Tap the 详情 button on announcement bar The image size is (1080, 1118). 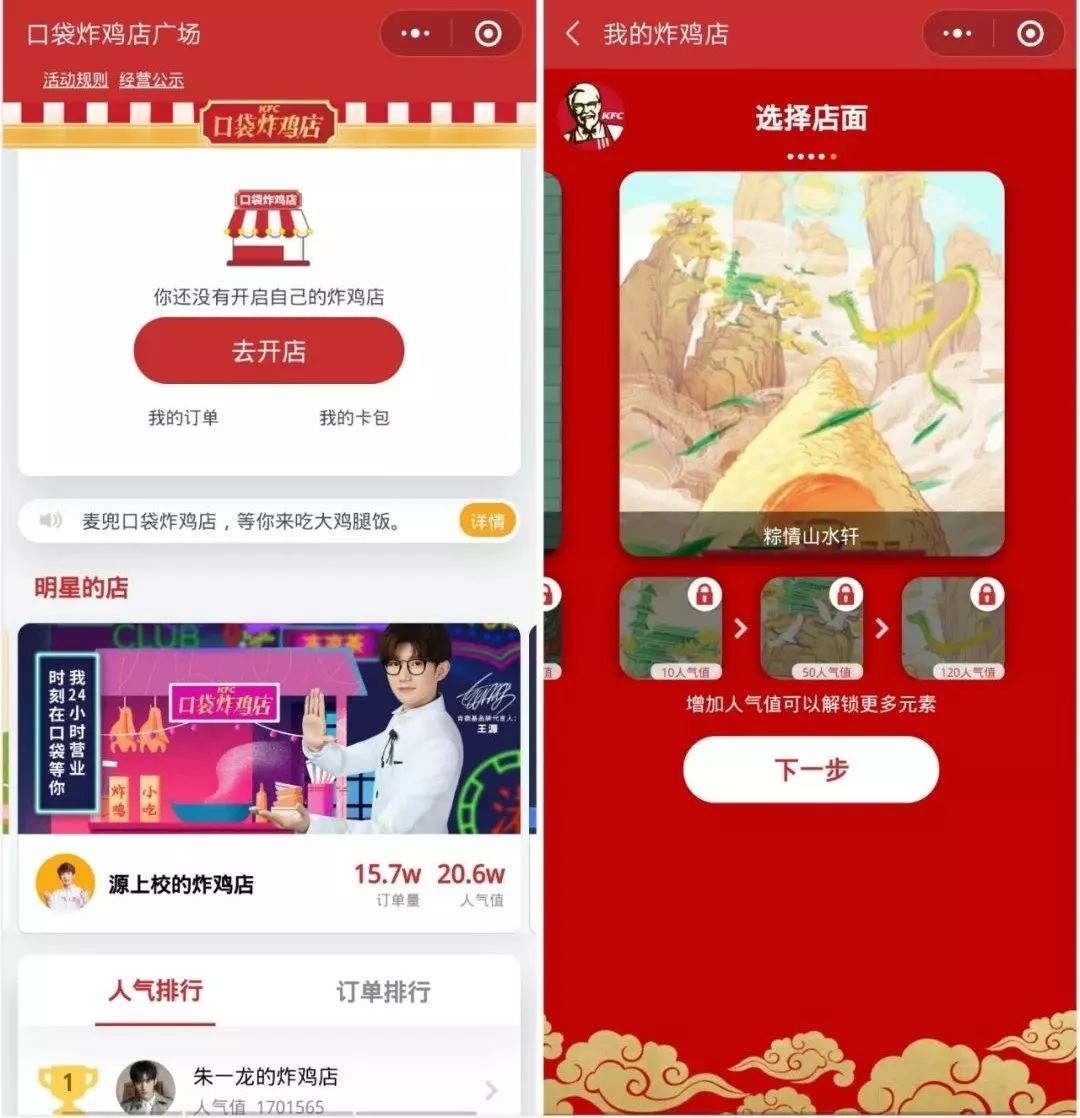pyautogui.click(x=487, y=521)
